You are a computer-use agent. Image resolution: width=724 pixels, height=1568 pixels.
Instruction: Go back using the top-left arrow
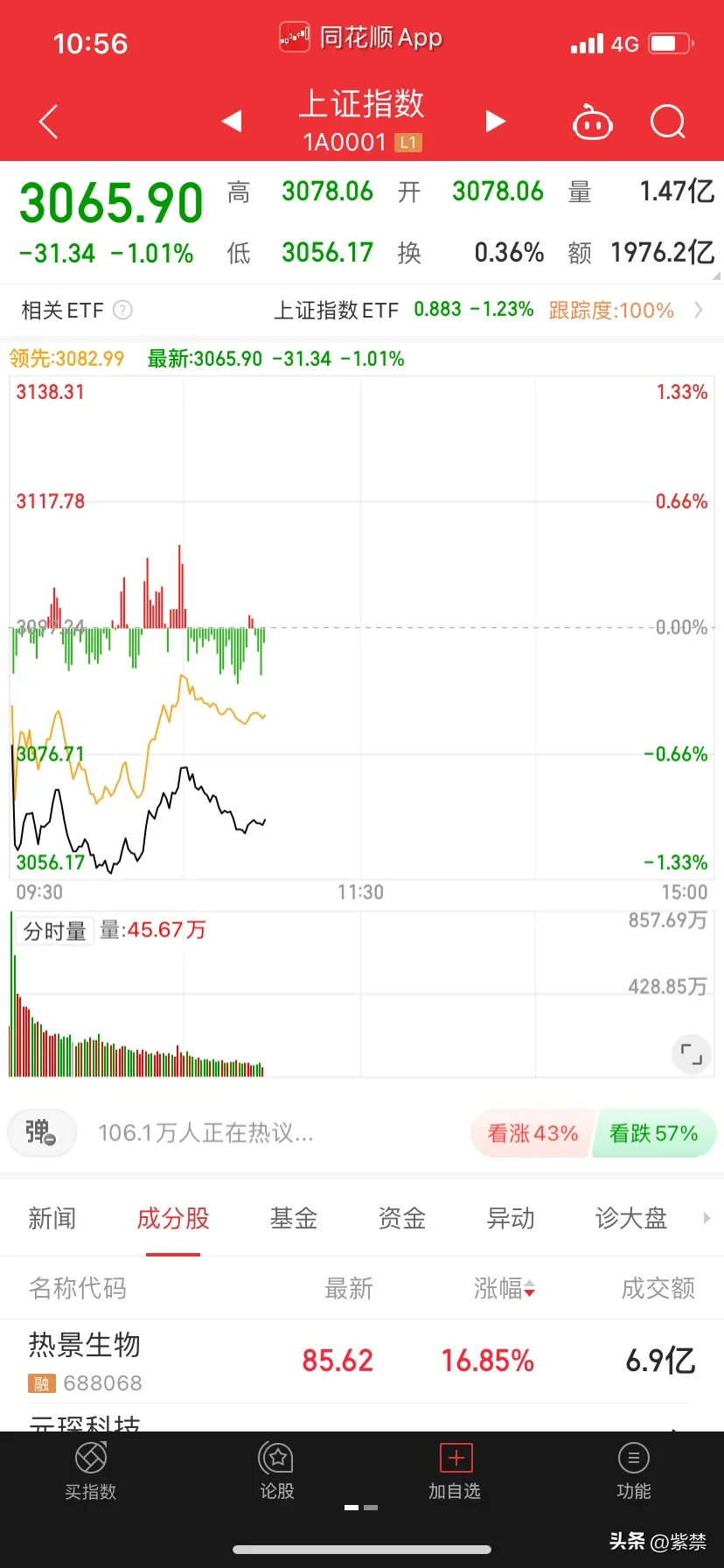tap(49, 122)
